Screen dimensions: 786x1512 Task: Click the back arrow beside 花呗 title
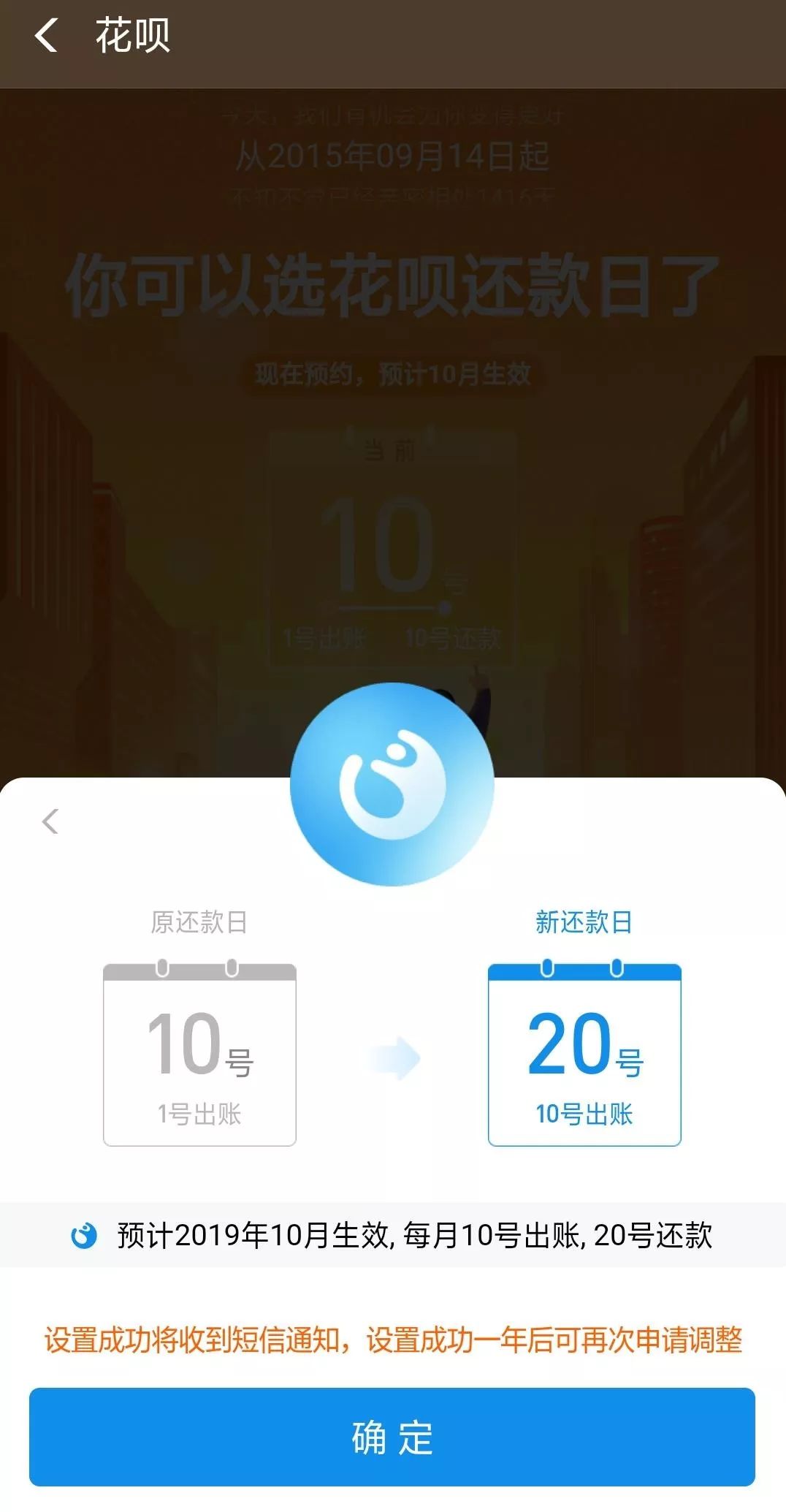45,37
